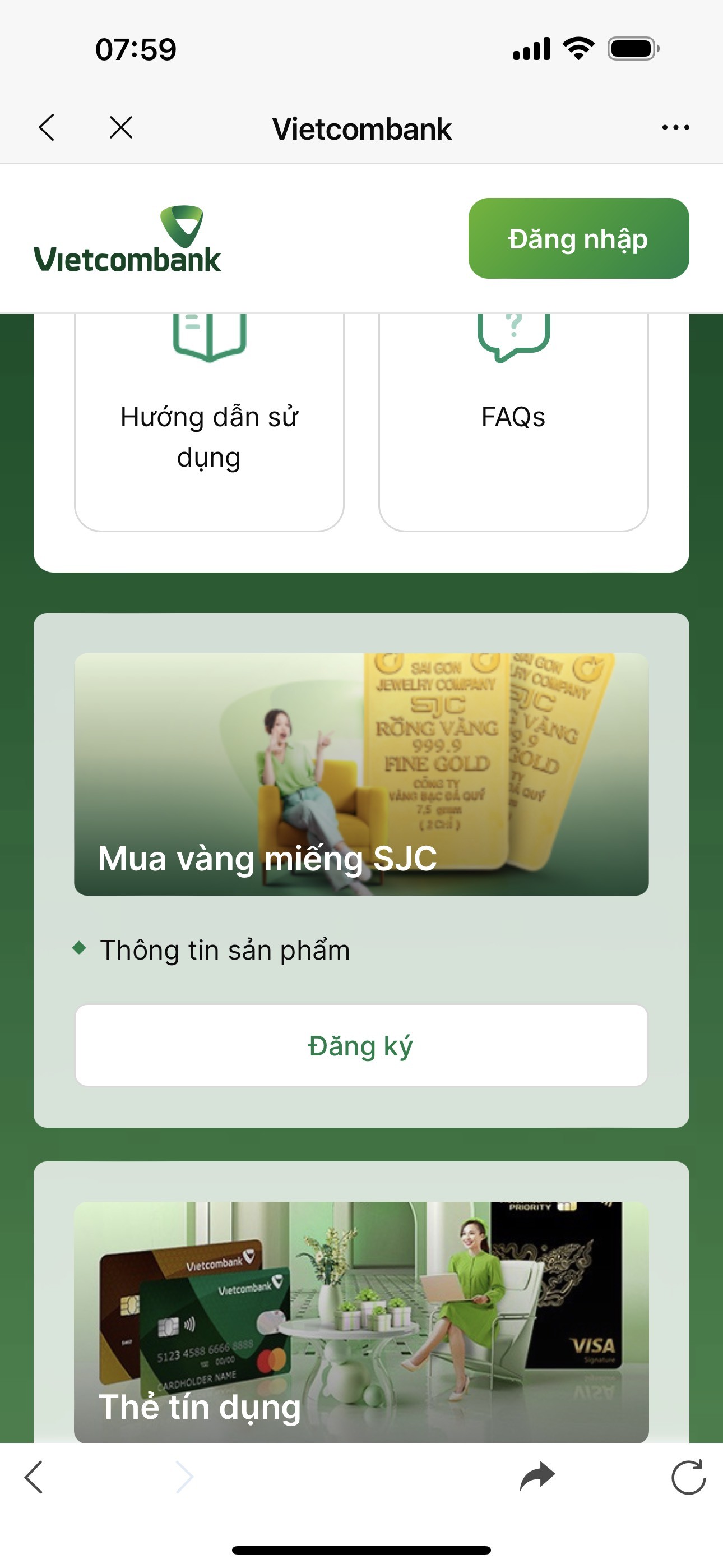This screenshot has height=1568, width=723.
Task: View Thông tin sản phẩm for SJC gold
Action: [x=225, y=950]
